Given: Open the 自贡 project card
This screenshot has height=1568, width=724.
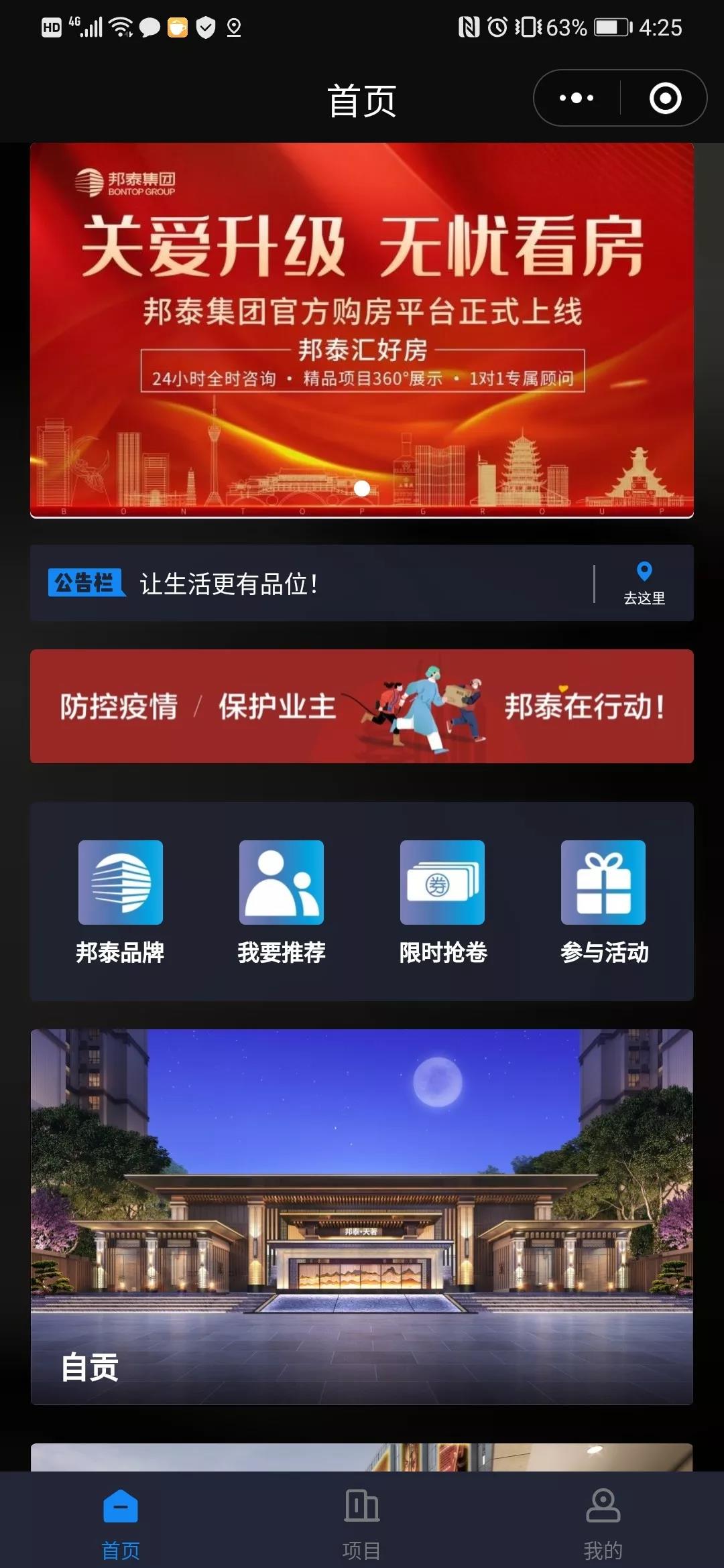Looking at the screenshot, I should pyautogui.click(x=362, y=1216).
